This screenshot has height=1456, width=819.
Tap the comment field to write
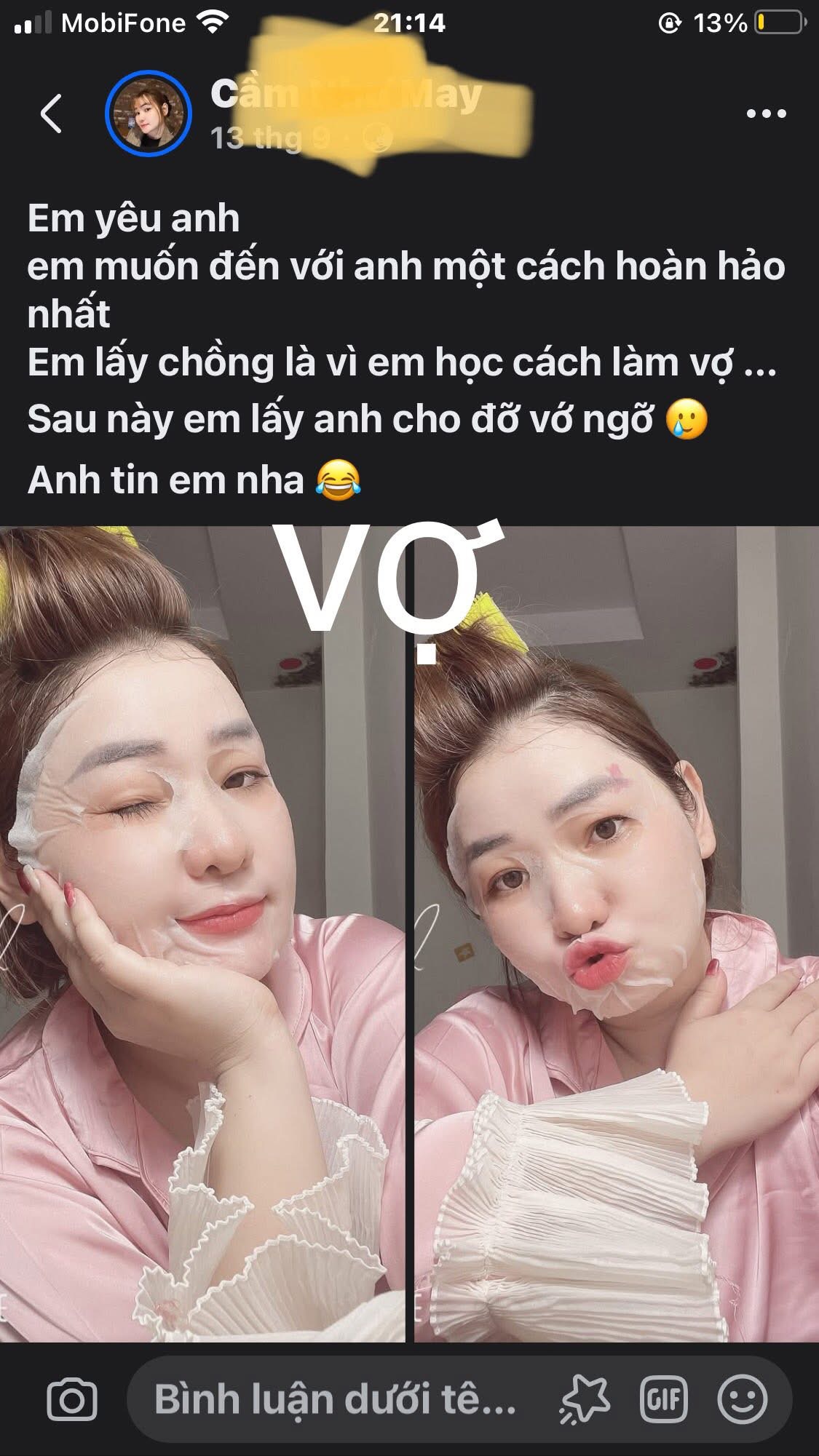click(335, 1399)
